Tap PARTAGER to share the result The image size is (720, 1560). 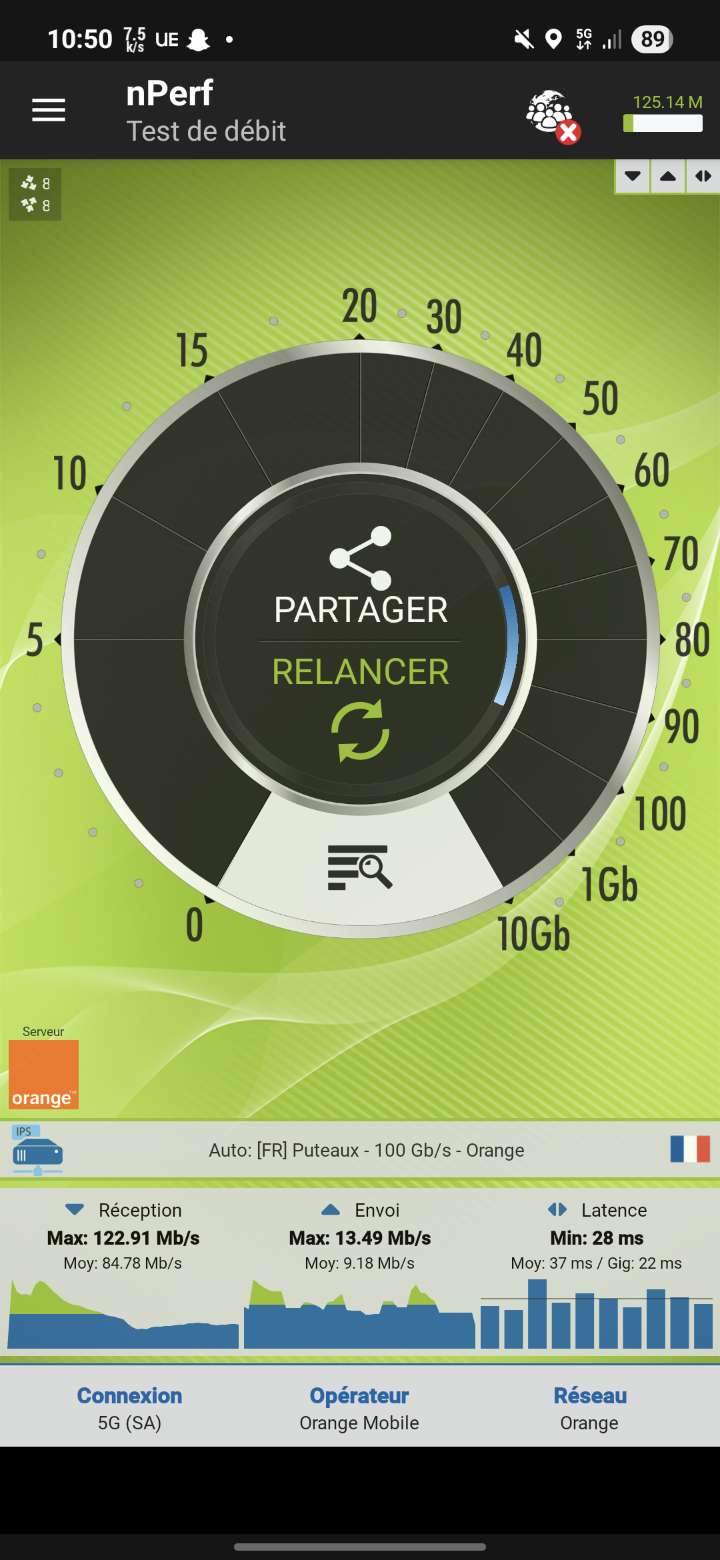click(360, 580)
